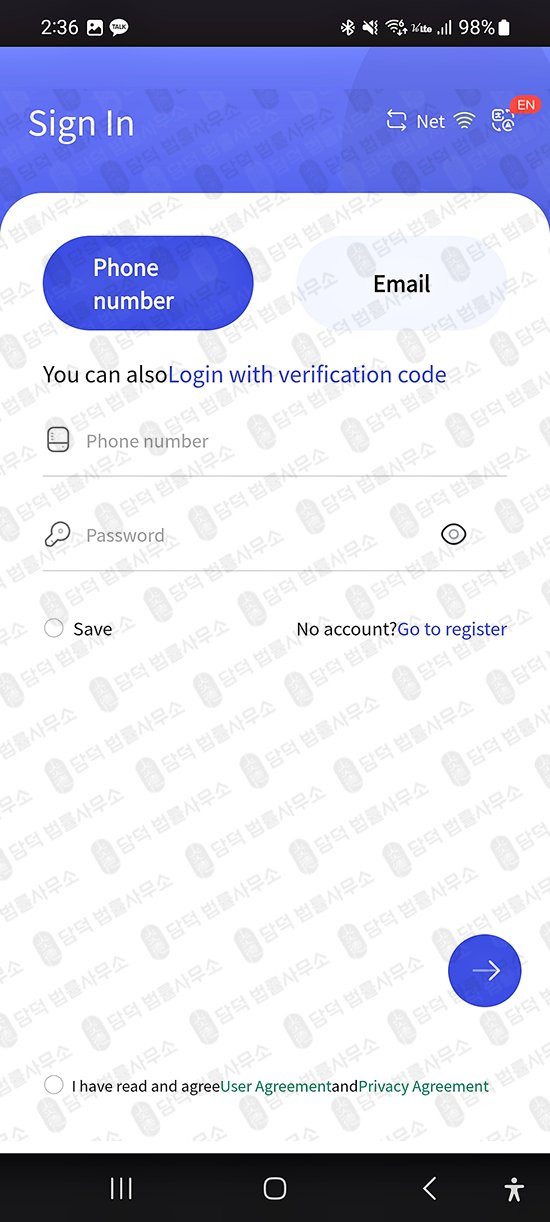Open recent apps from the navigation bar
The height and width of the screenshot is (1222, 550).
pos(121,1188)
